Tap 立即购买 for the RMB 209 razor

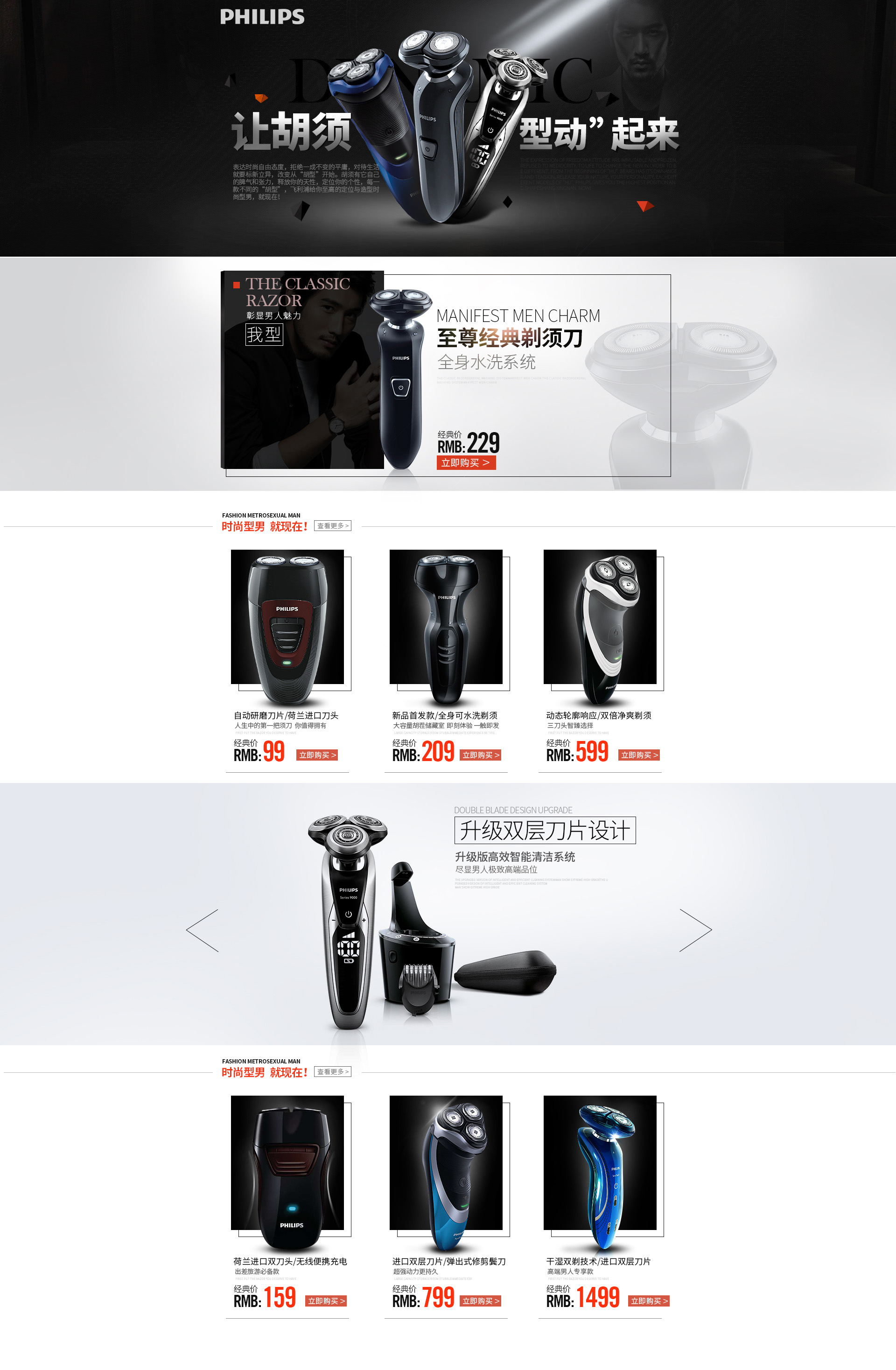[480, 755]
